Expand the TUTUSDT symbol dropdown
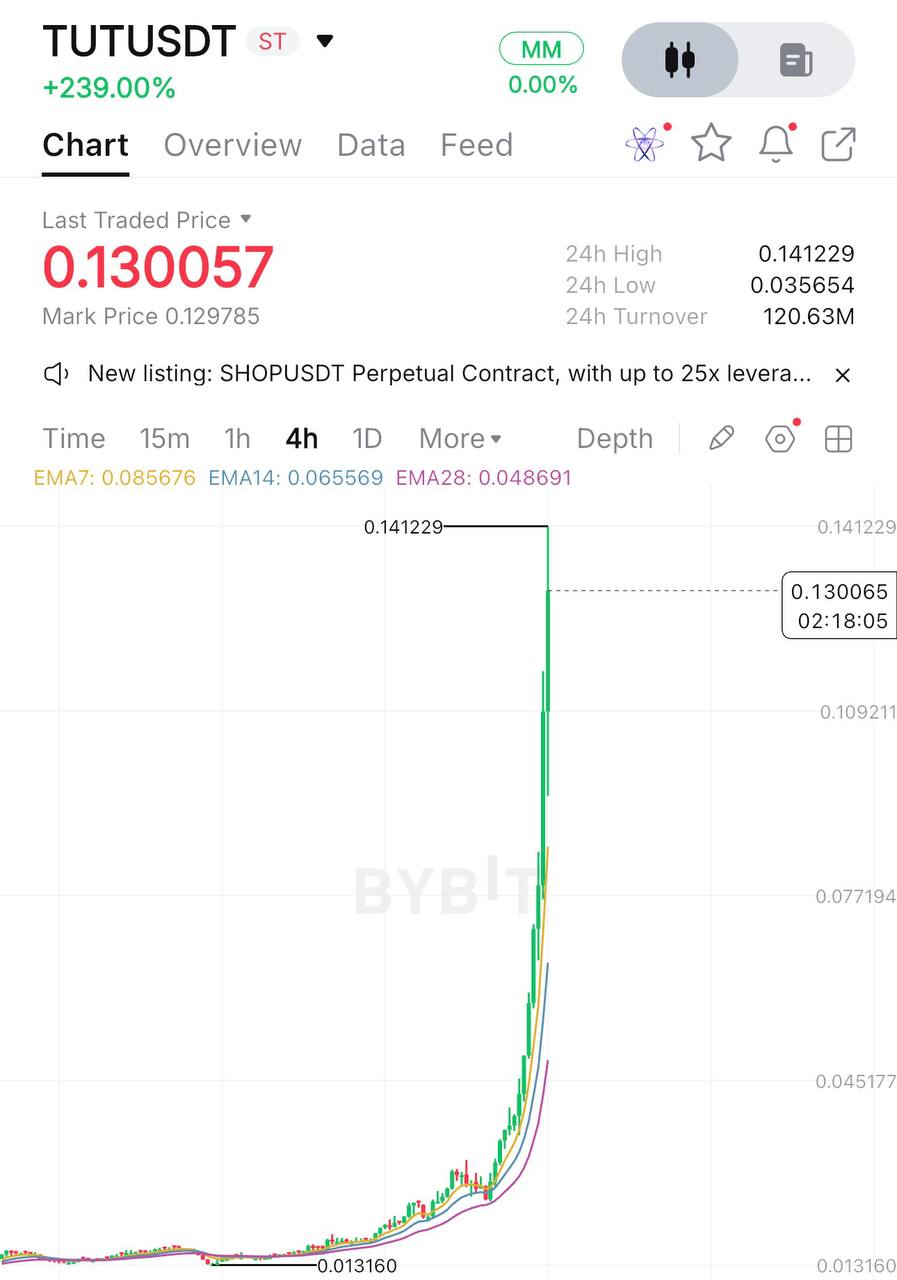Image resolution: width=897 pixels, height=1280 pixels. click(x=324, y=41)
